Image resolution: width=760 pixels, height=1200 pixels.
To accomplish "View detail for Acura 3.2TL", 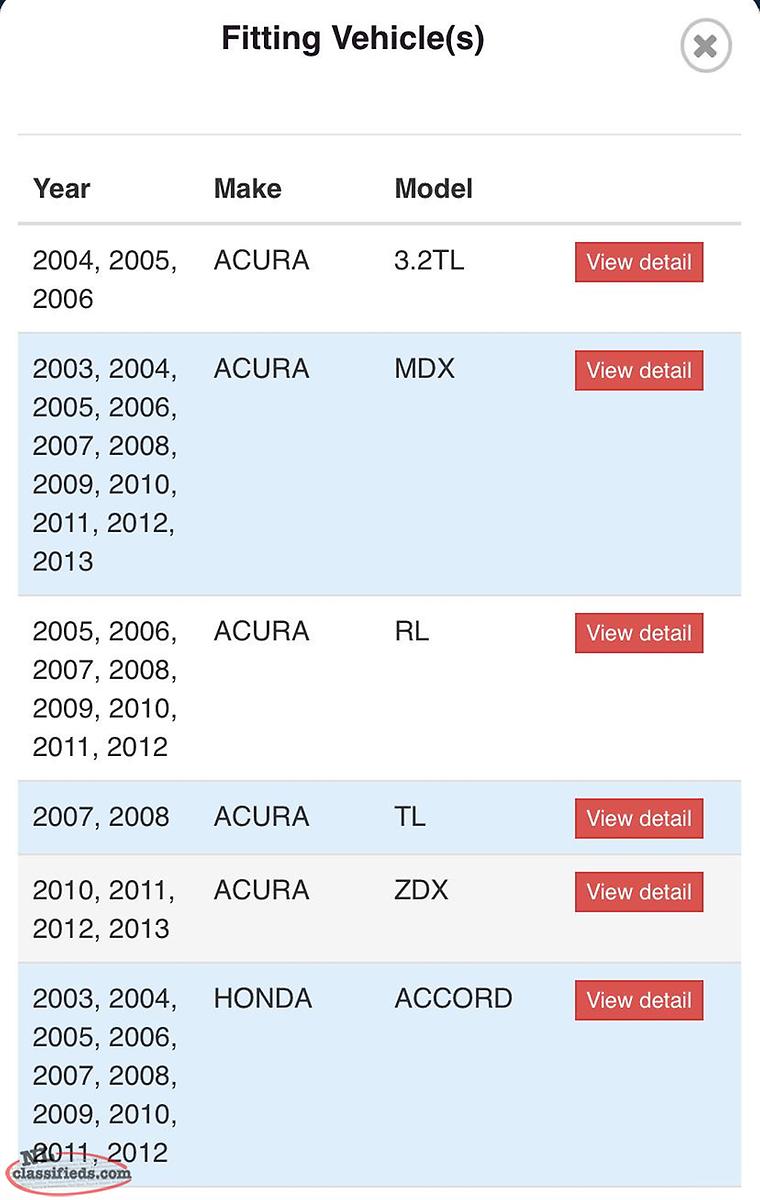I will [x=639, y=262].
